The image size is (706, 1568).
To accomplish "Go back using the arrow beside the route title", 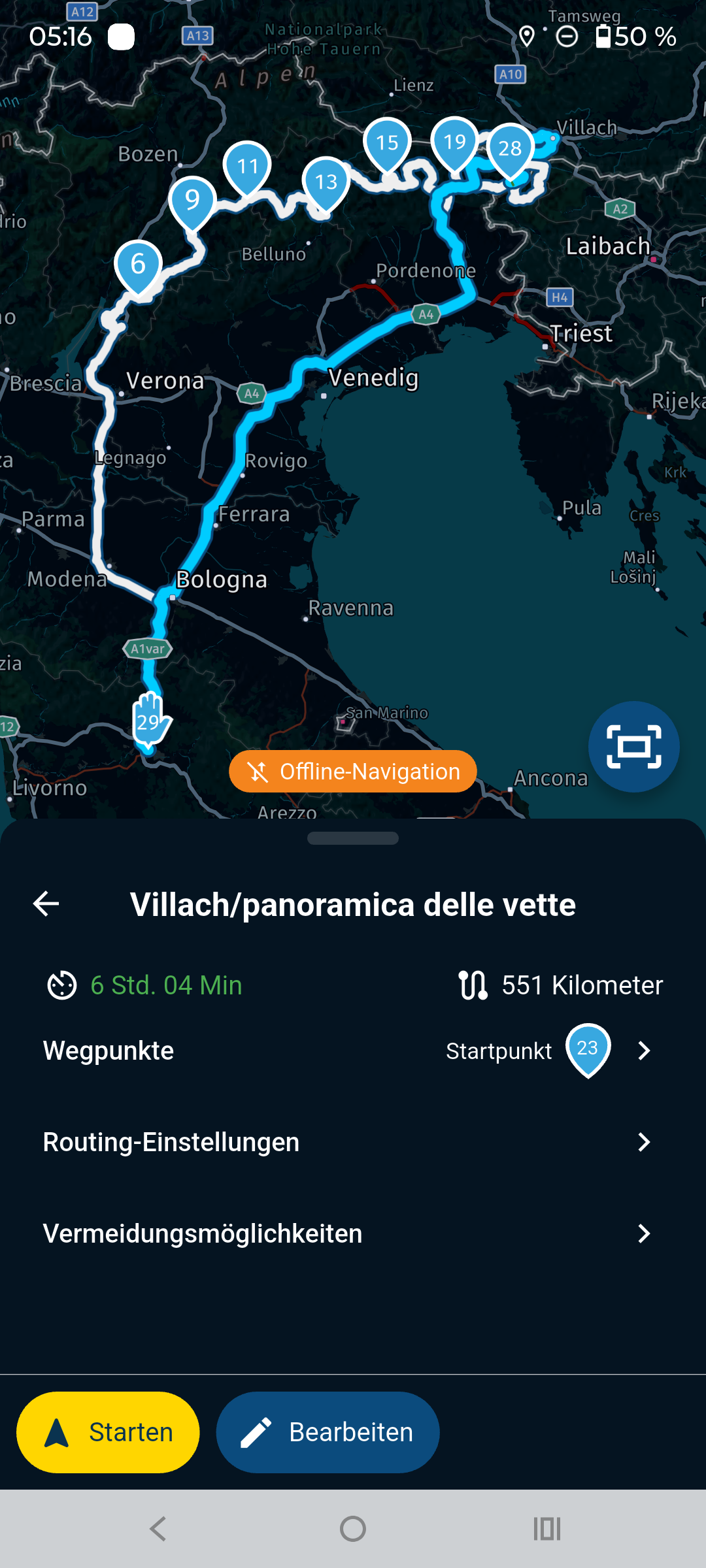I will pos(44,904).
